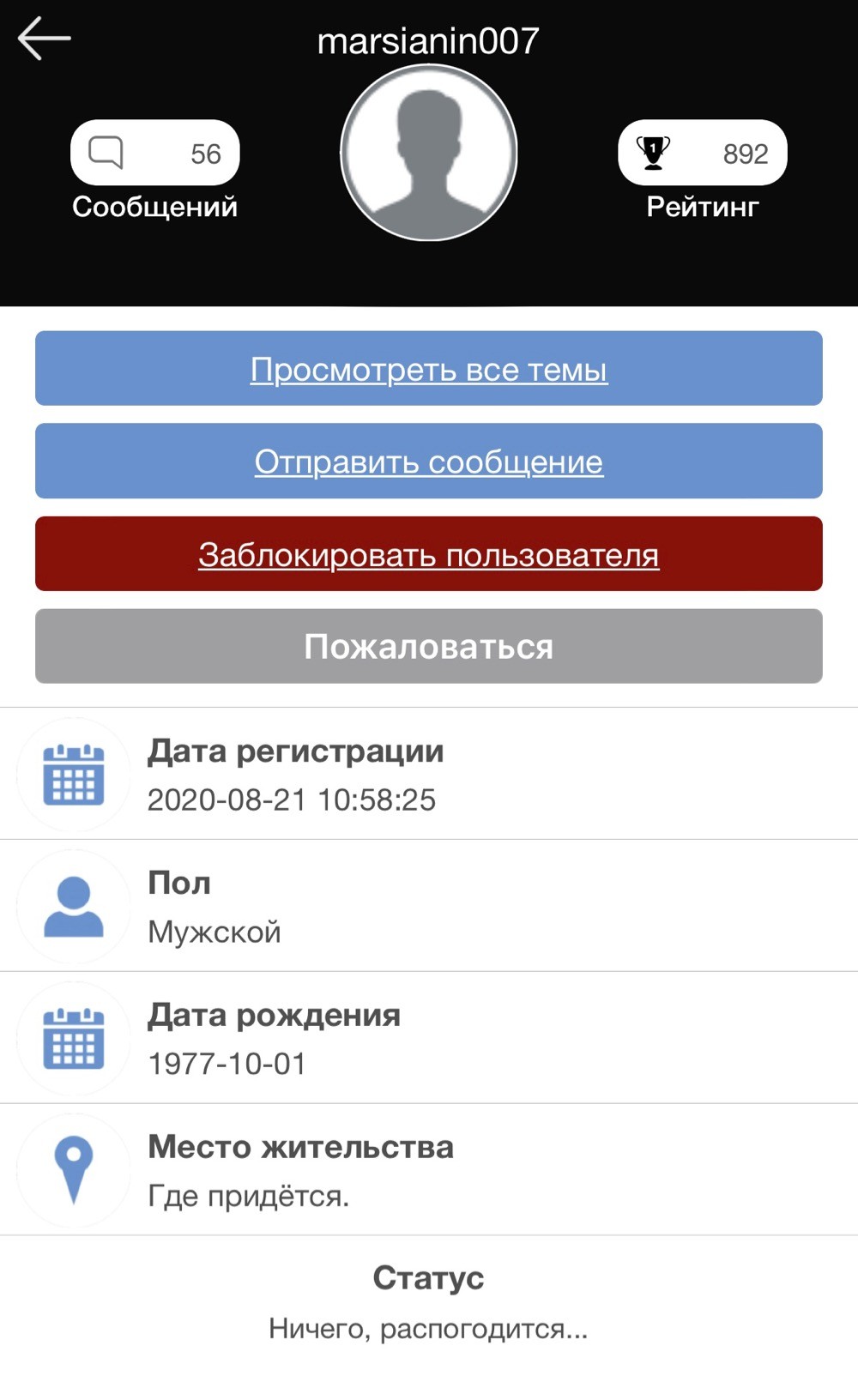The height and width of the screenshot is (1400, 858).
Task: Open the "Просмотреть все темы" button
Action: (x=429, y=368)
